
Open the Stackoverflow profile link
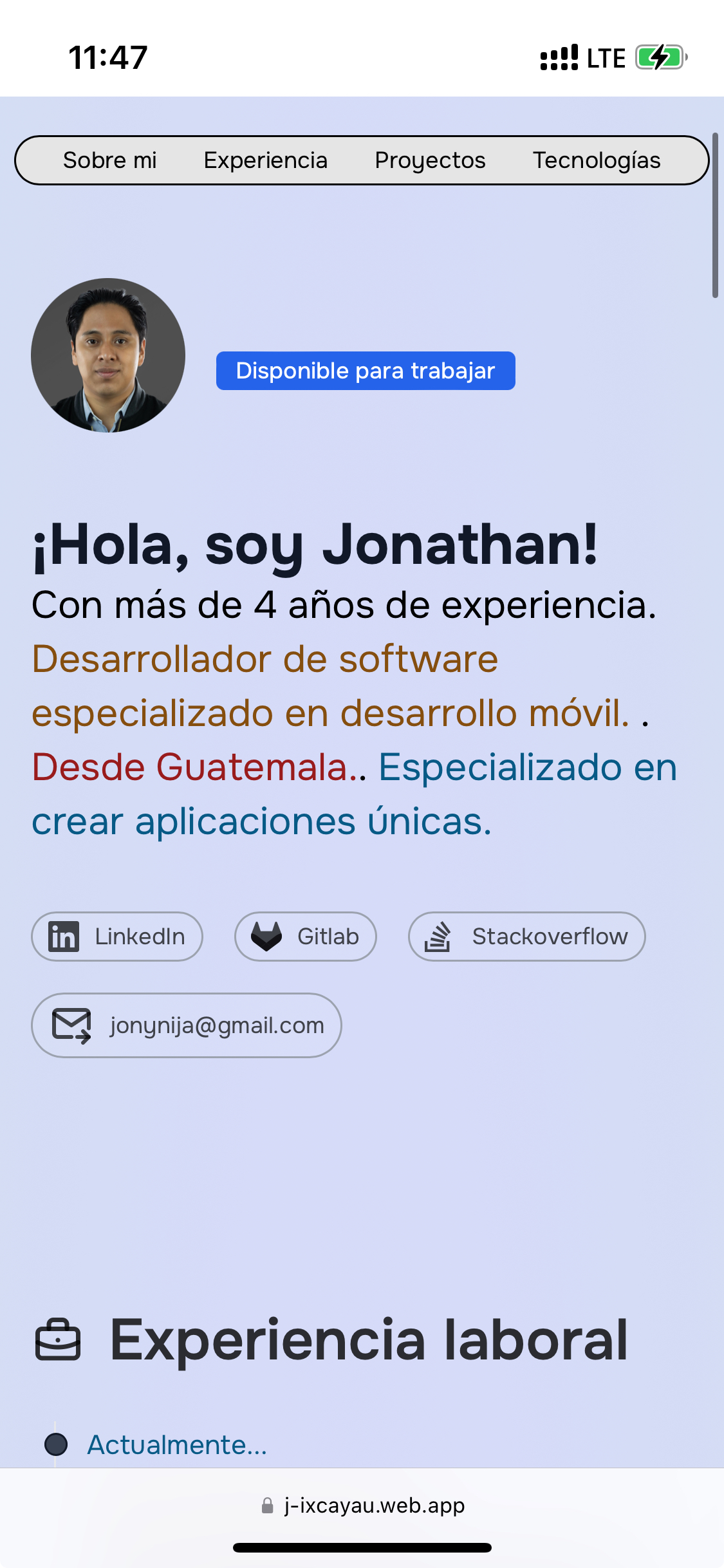(526, 937)
